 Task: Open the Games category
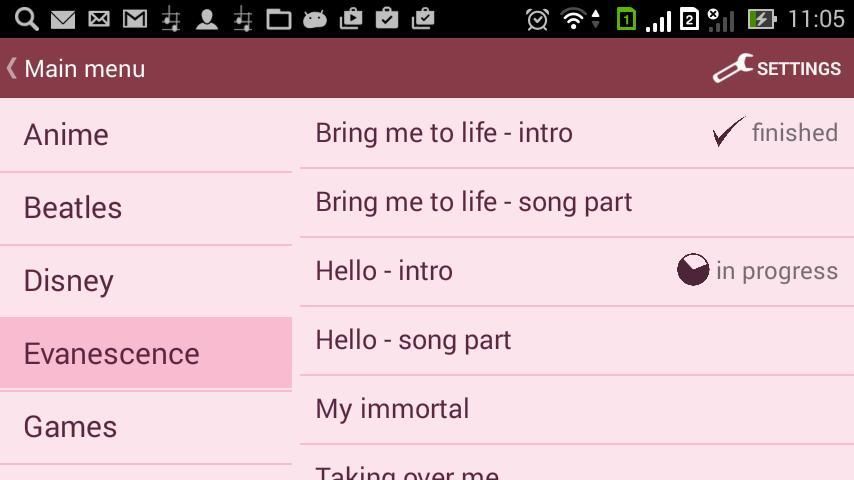146,427
